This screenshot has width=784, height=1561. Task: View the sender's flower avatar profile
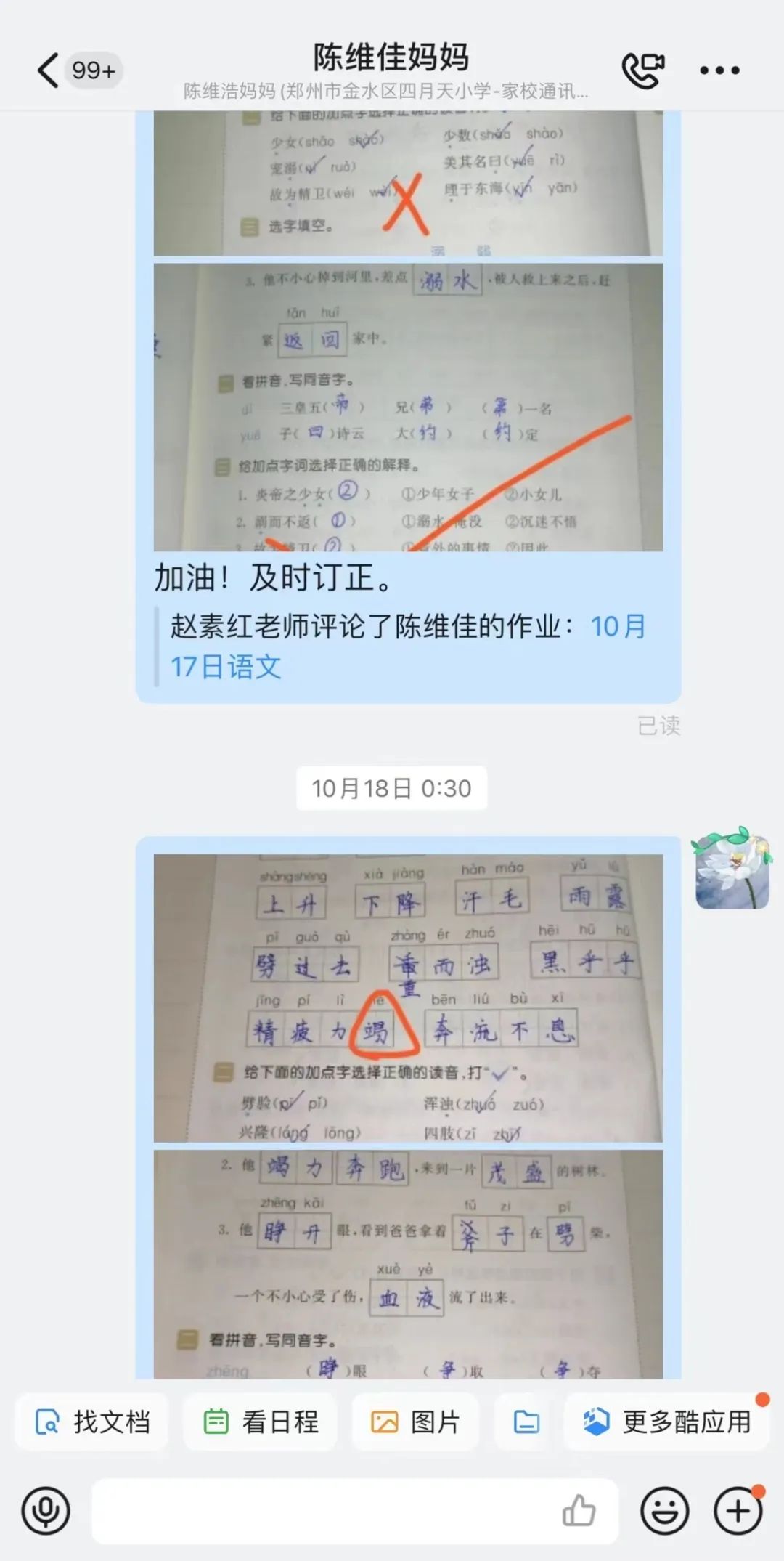click(732, 868)
